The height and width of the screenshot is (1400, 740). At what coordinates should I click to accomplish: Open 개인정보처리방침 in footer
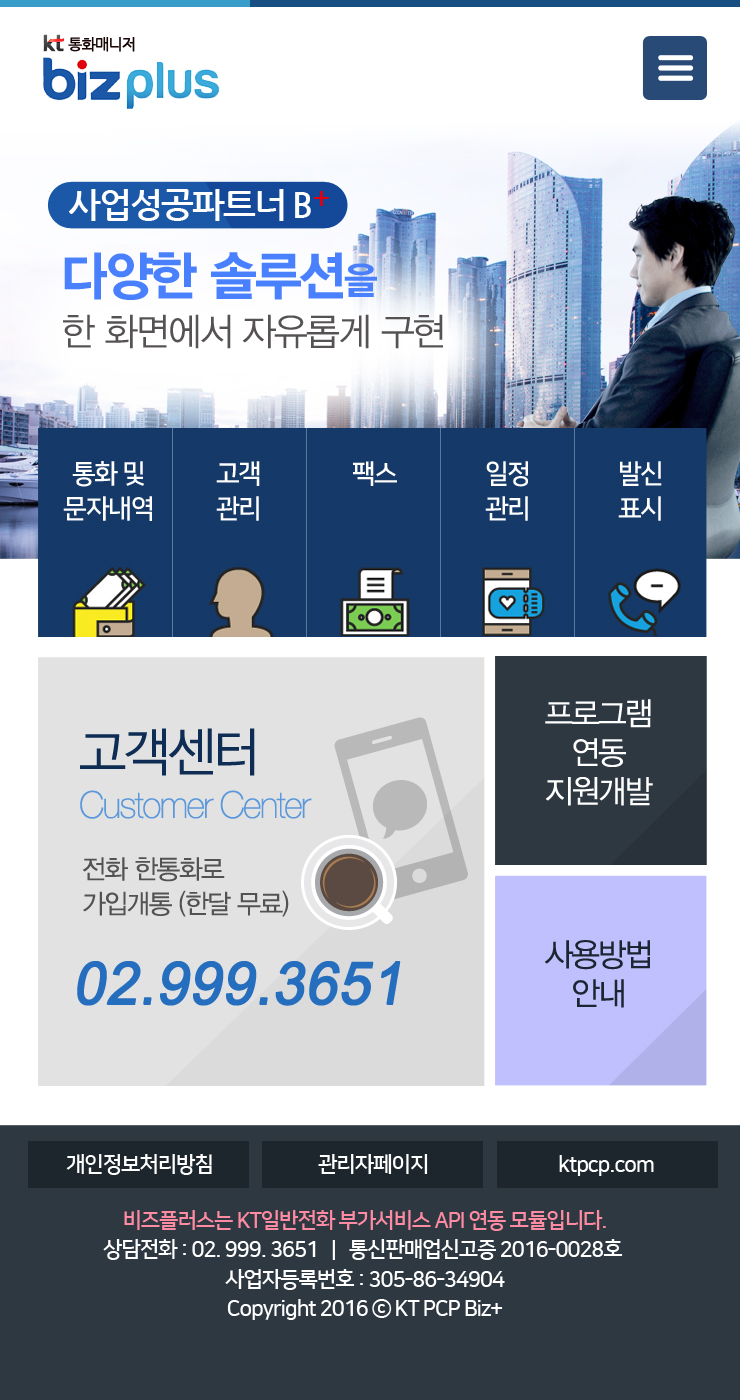pyautogui.click(x=138, y=1165)
